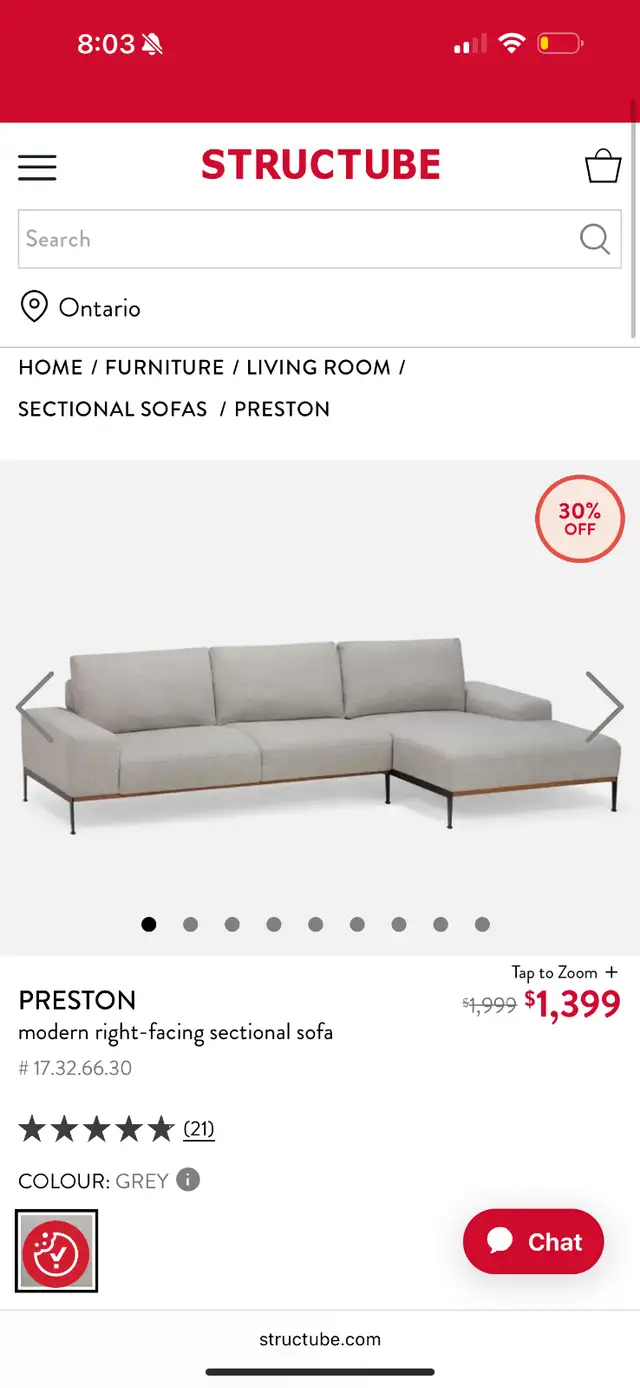The width and height of the screenshot is (640, 1388).
Task: Start a live Chat
Action: coord(533,1241)
